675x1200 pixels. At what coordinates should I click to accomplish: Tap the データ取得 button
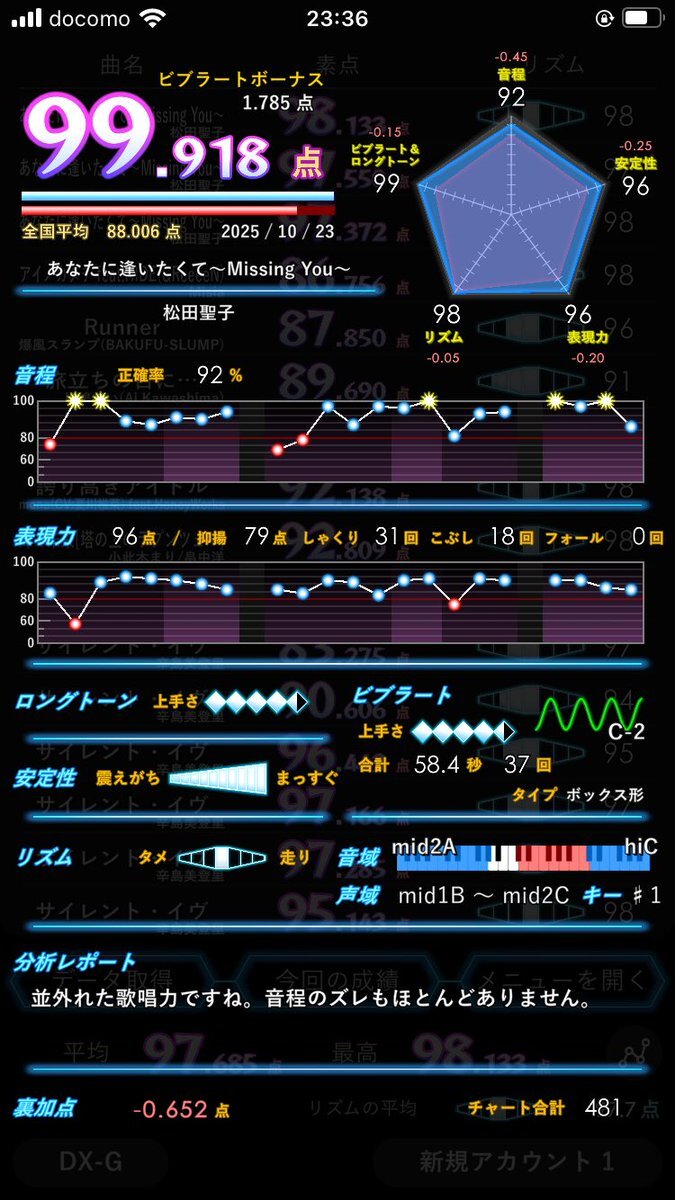coord(110,977)
